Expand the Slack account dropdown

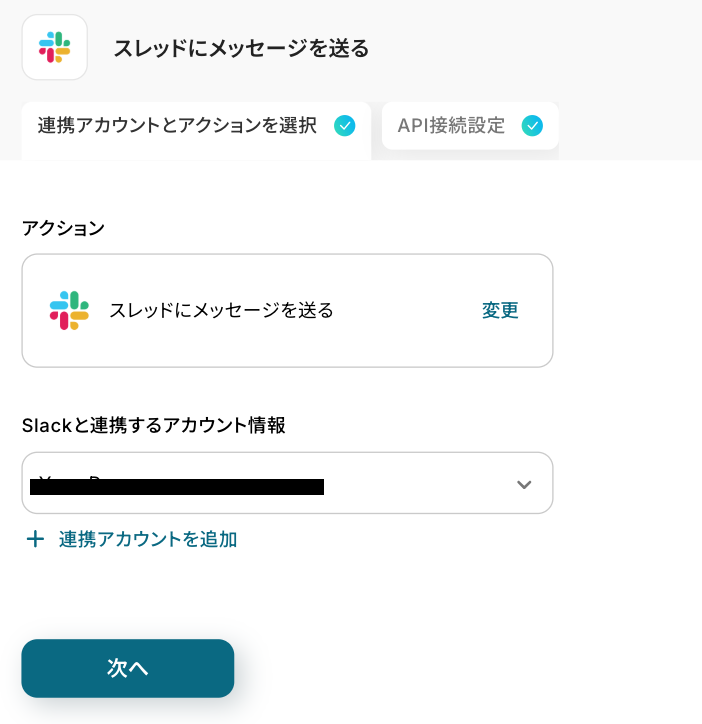click(523, 484)
